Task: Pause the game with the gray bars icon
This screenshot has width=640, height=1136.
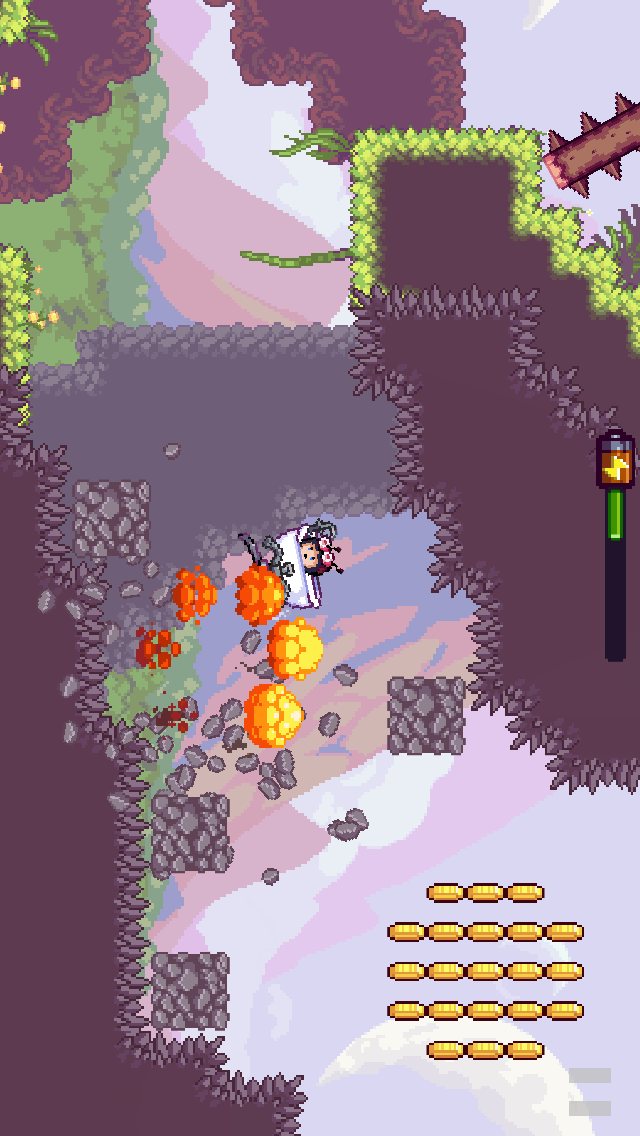Action: tap(590, 1091)
